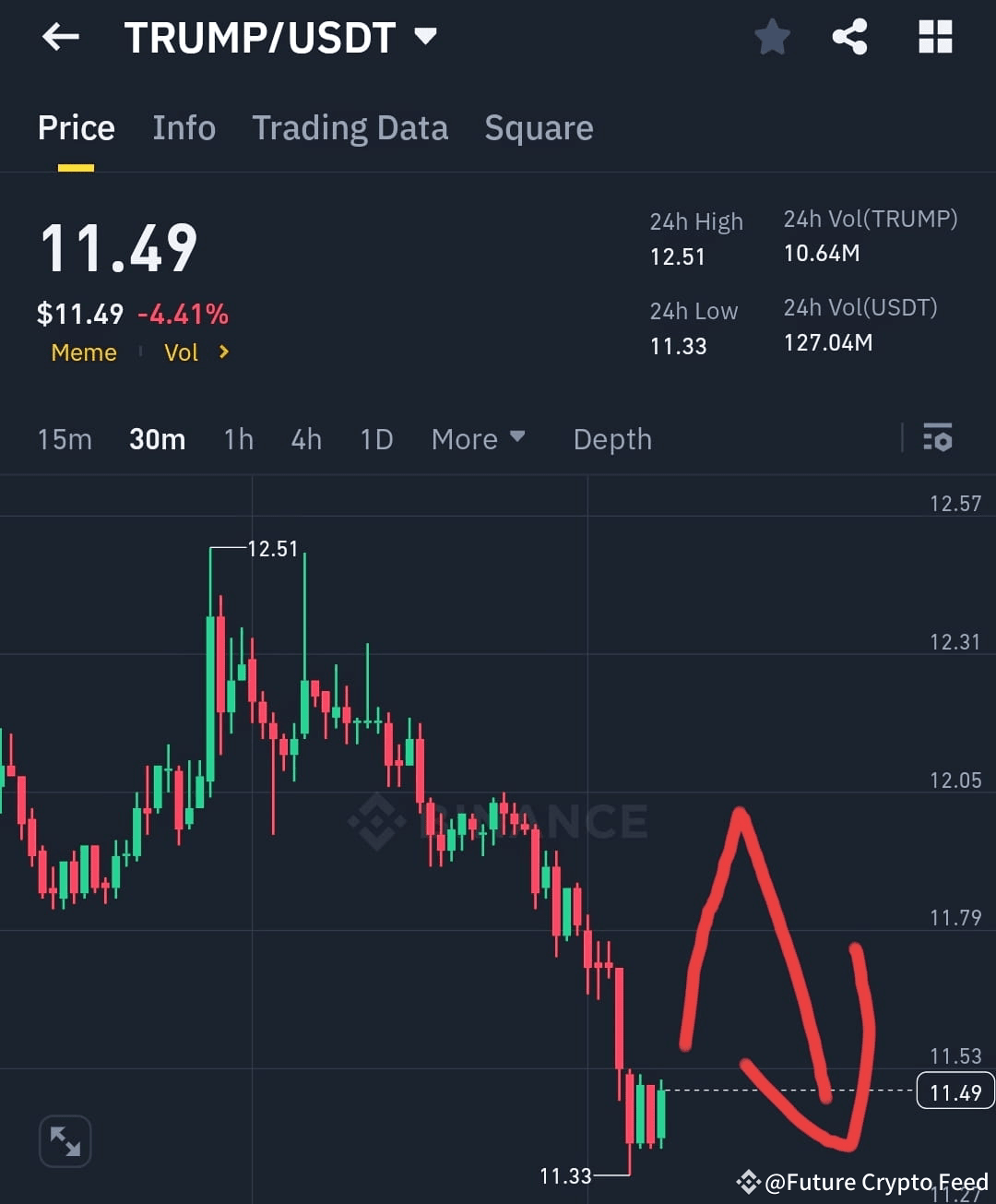Add TRUMP/USDT to favorites via star icon

772,37
